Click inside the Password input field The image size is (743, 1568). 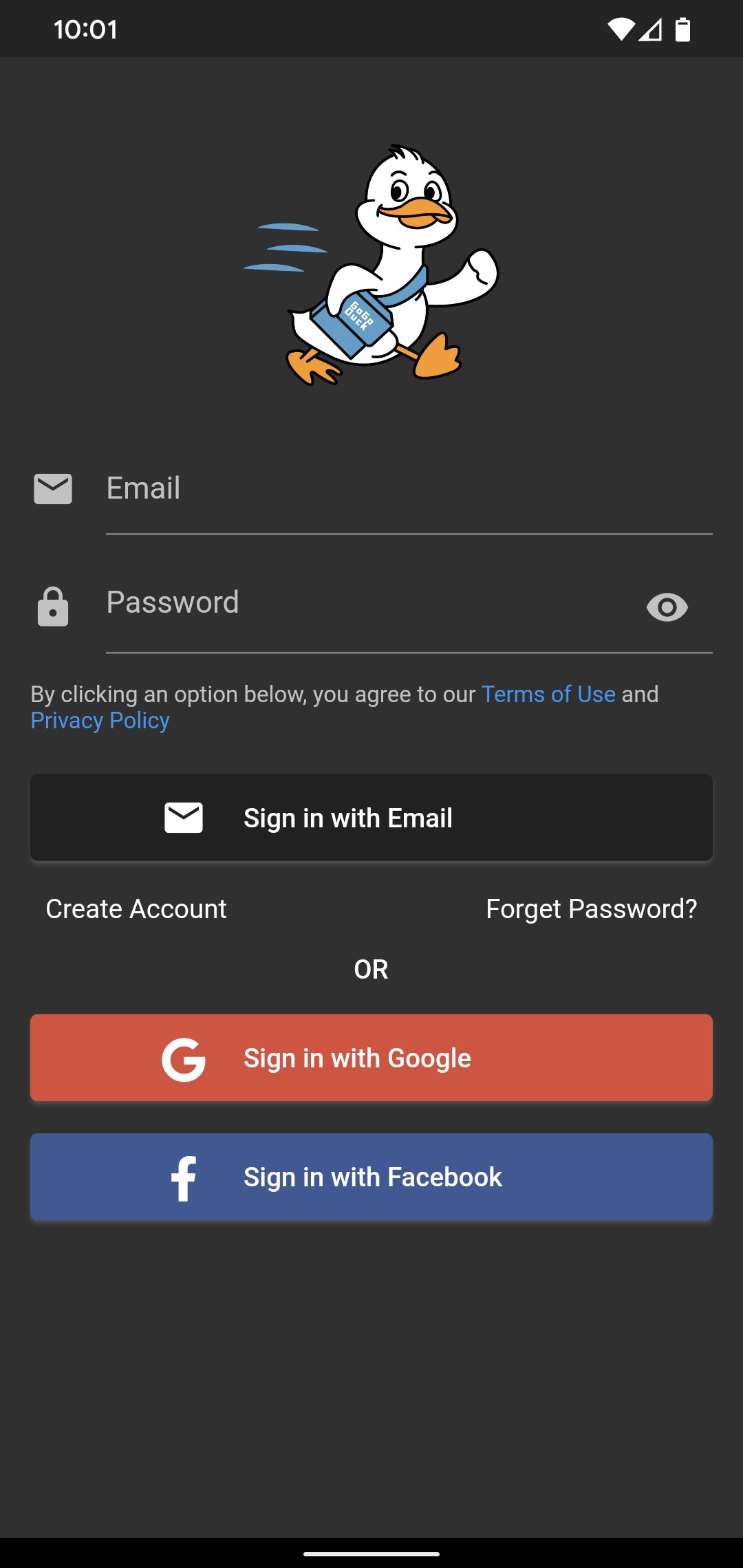[x=344, y=603]
